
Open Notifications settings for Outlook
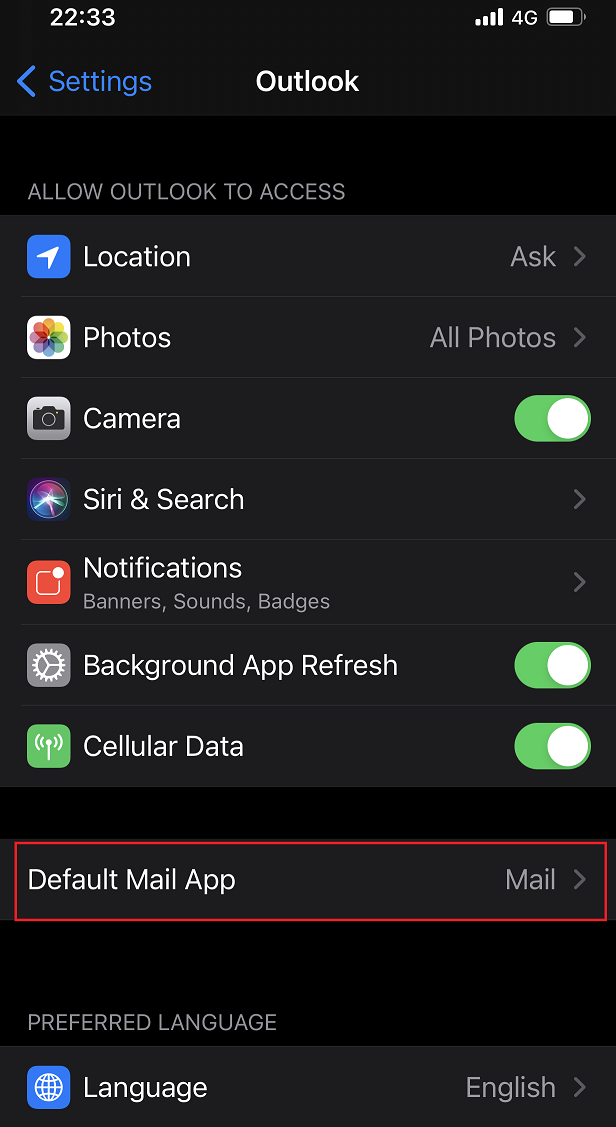[x=307, y=582]
